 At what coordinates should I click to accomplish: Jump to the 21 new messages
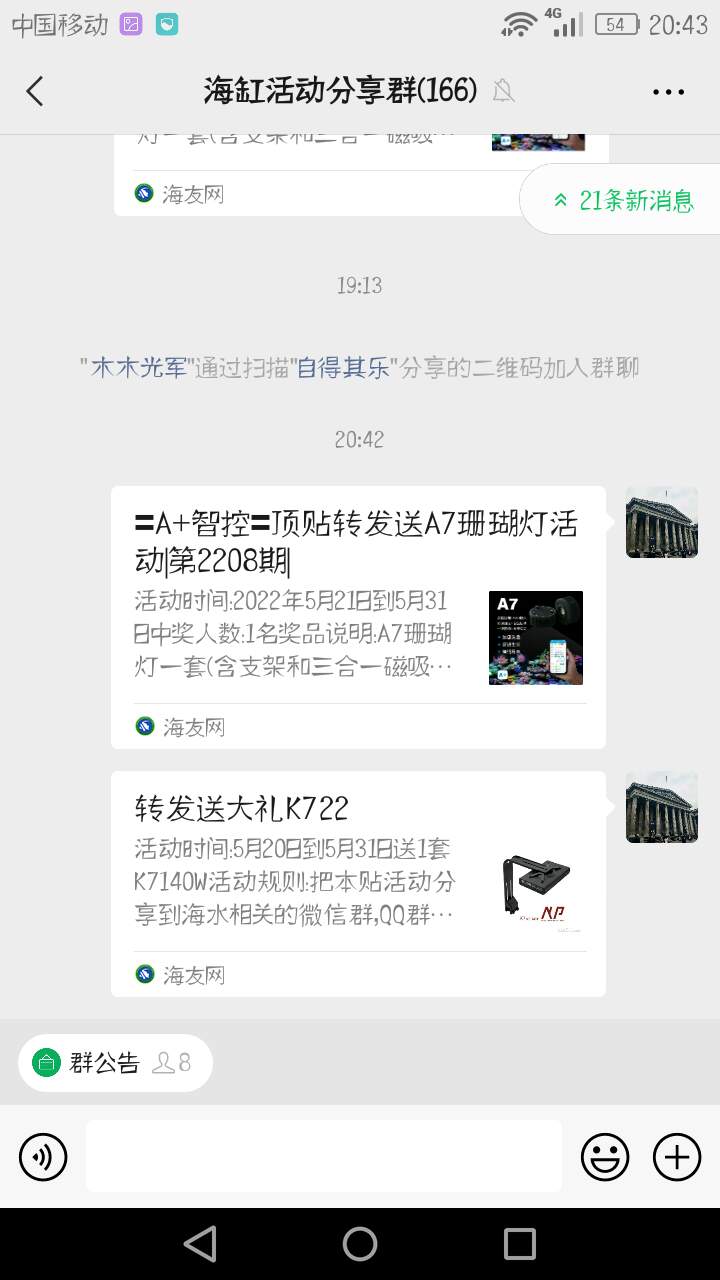tap(624, 200)
